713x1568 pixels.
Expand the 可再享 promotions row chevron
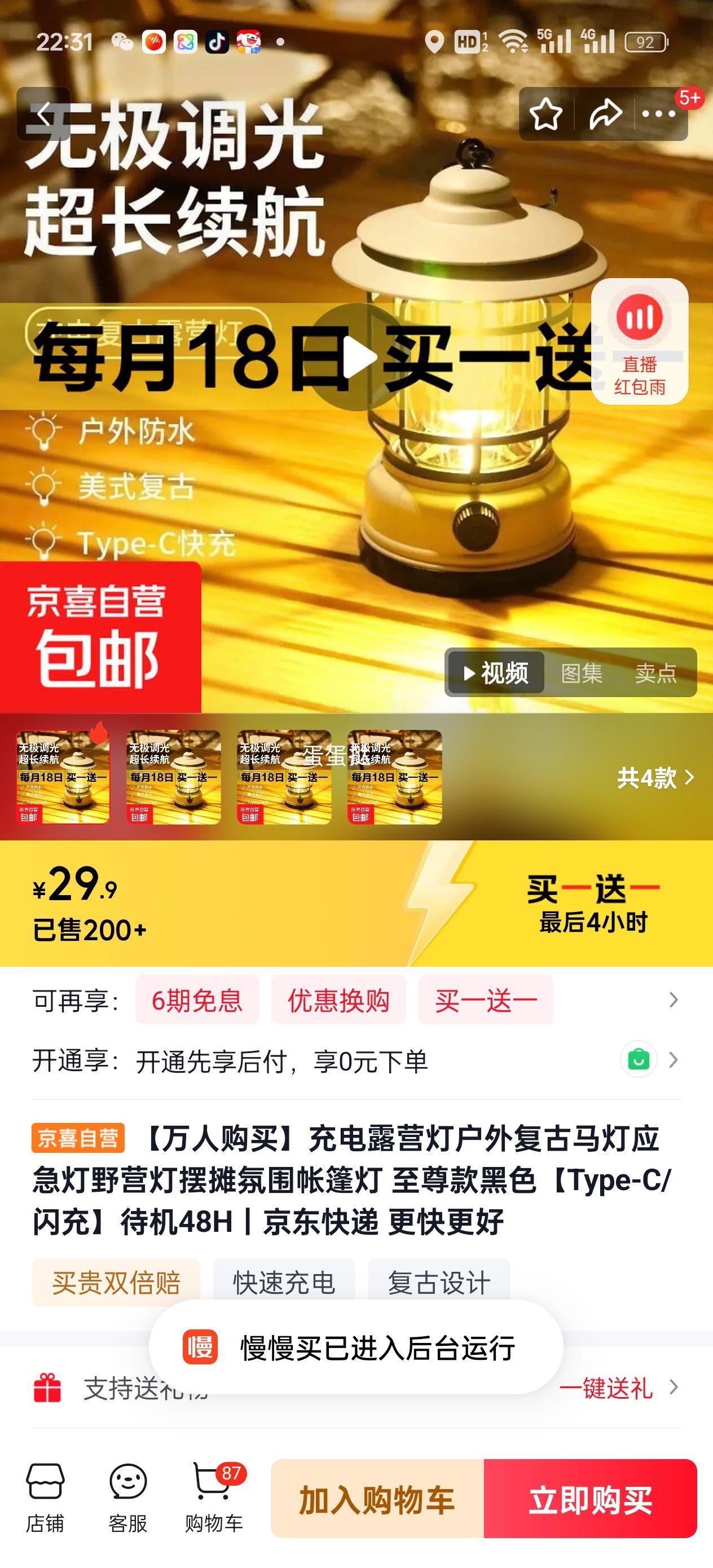pos(672,1000)
